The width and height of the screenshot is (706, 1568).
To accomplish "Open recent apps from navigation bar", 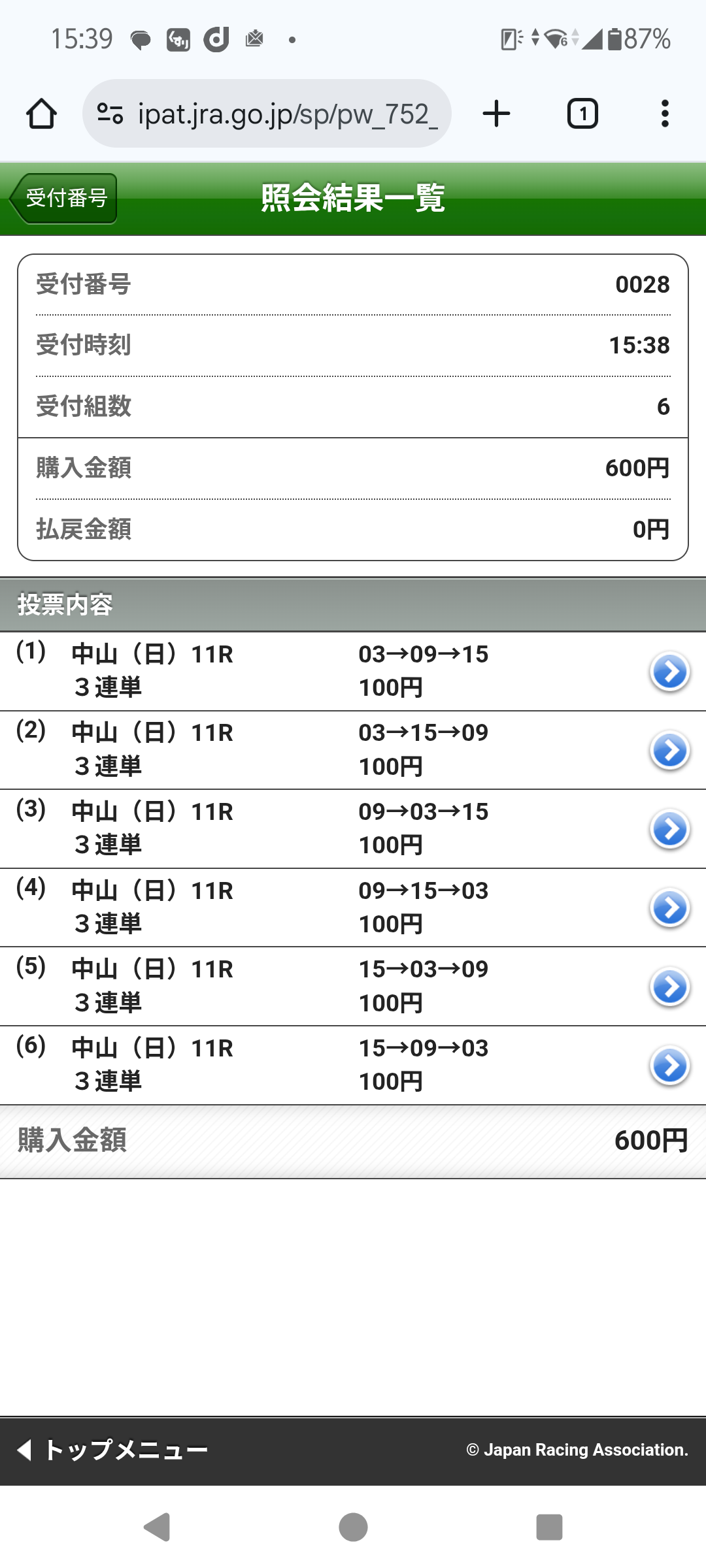I will 549,1527.
